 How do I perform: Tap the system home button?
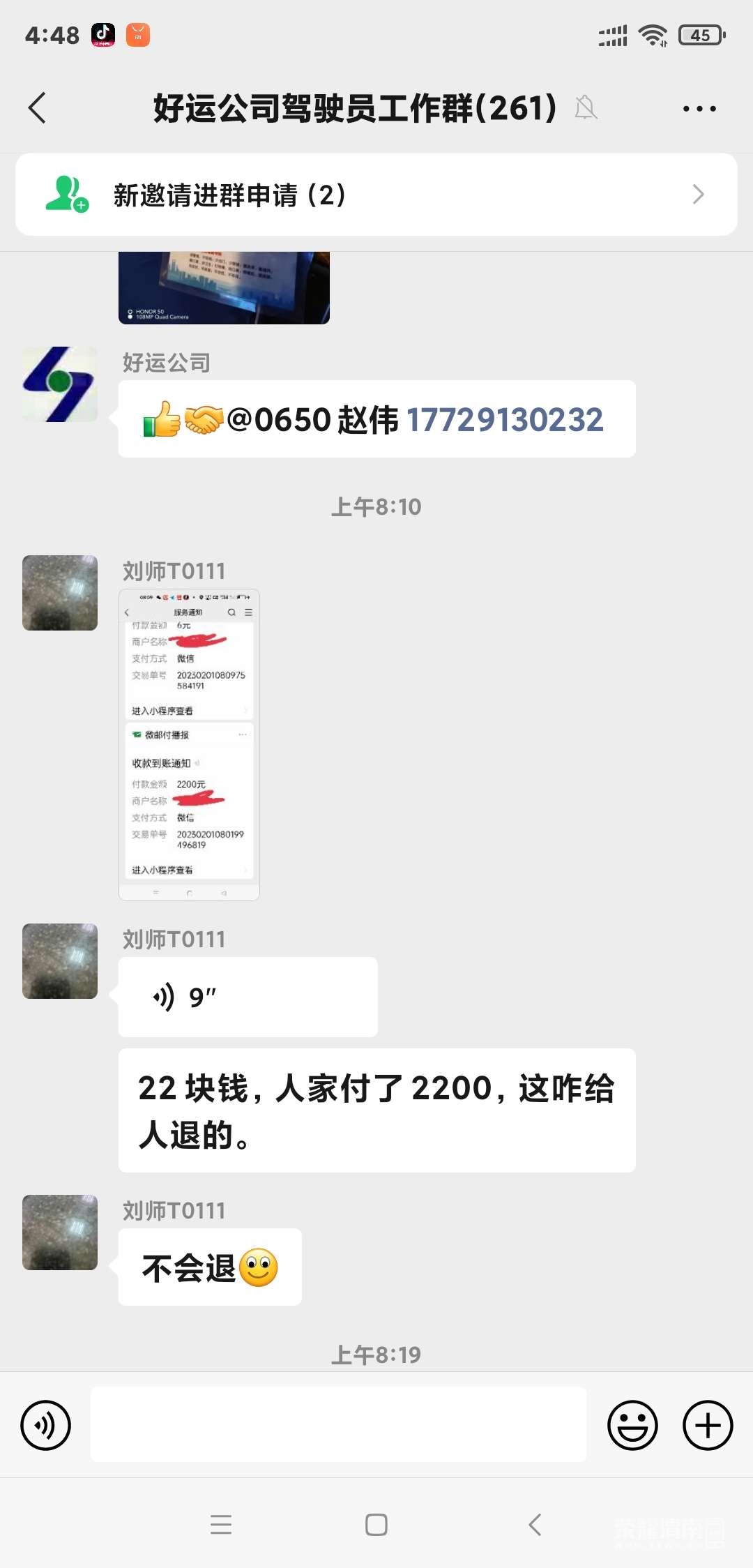click(x=376, y=1525)
